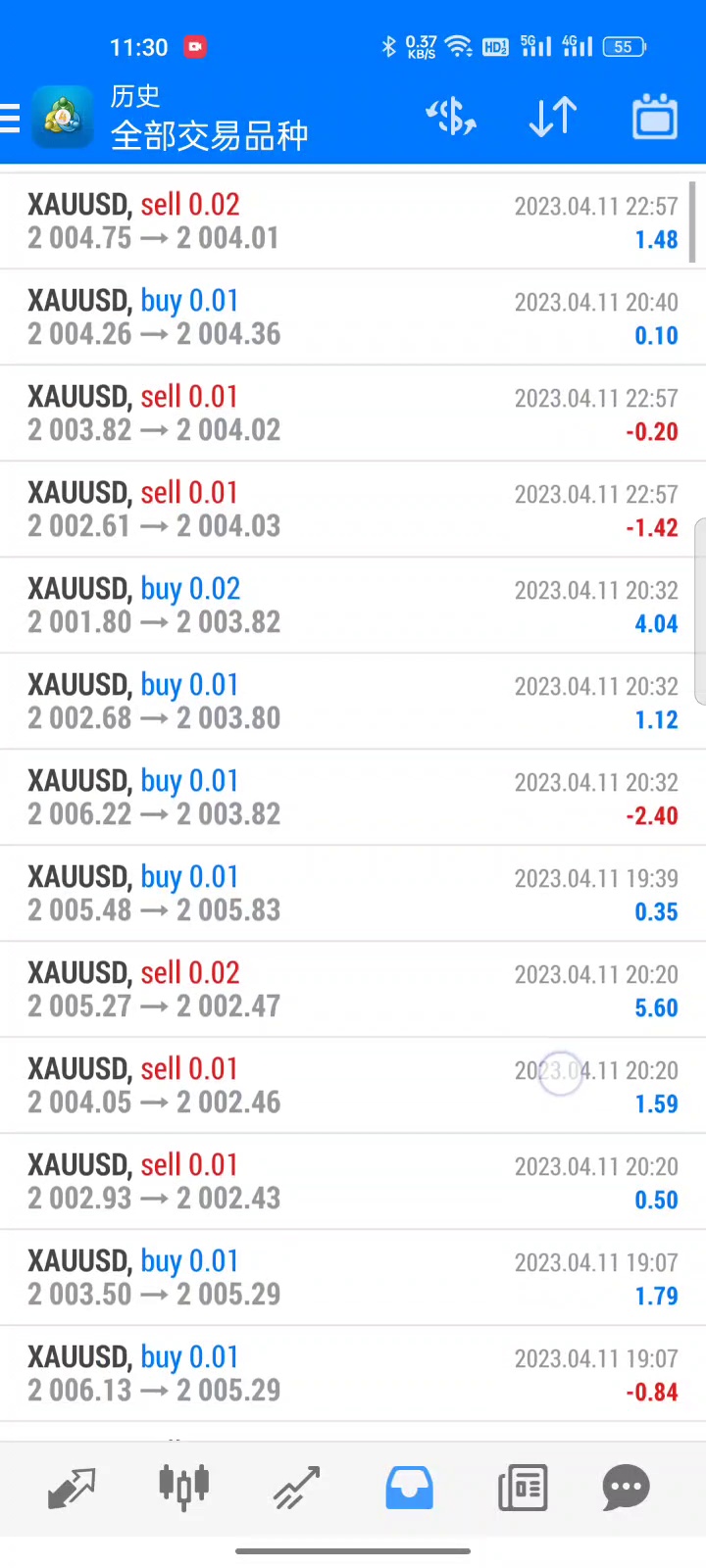Open the buy trade showing -0.84 loss
This screenshot has width=706, height=1568.
coord(353,1374)
